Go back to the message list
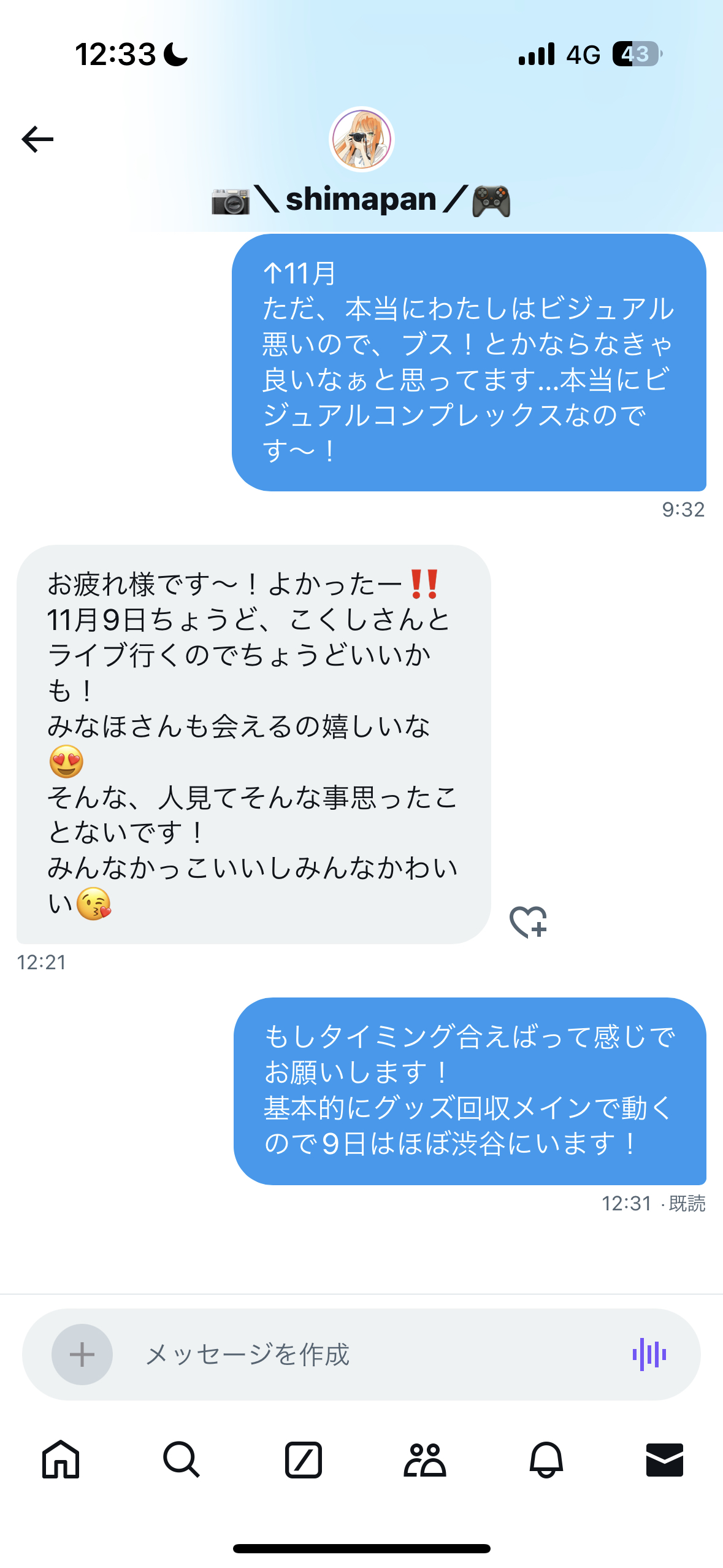Viewport: 723px width, 1568px height. point(37,139)
